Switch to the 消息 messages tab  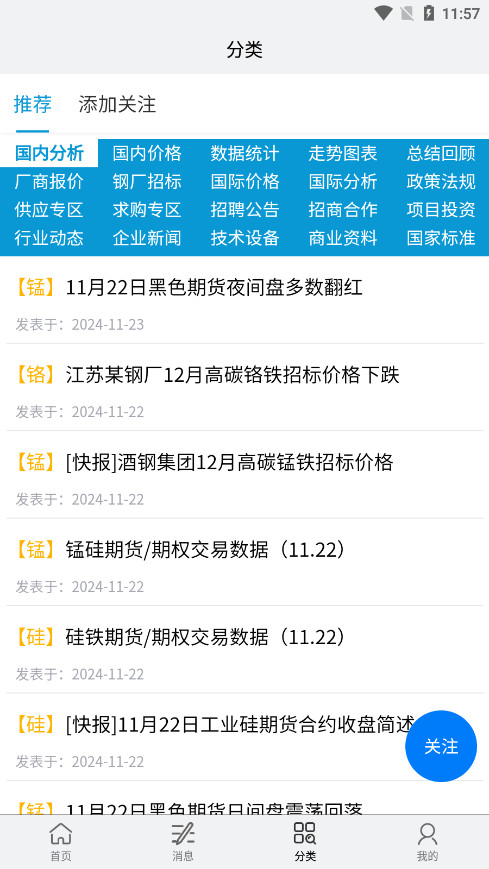point(183,842)
